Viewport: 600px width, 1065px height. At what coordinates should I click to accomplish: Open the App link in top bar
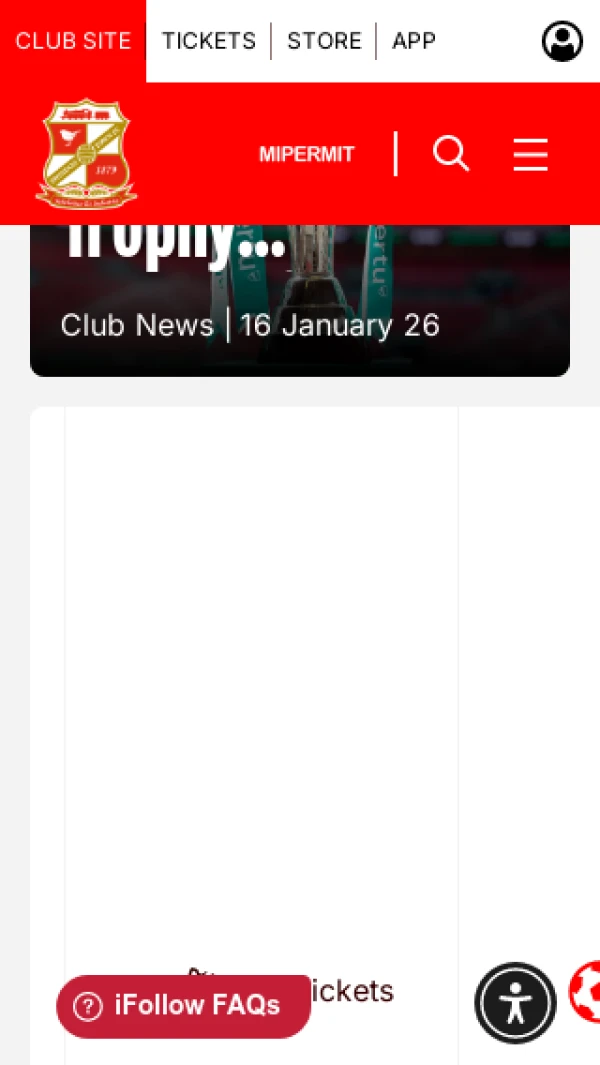click(x=414, y=41)
